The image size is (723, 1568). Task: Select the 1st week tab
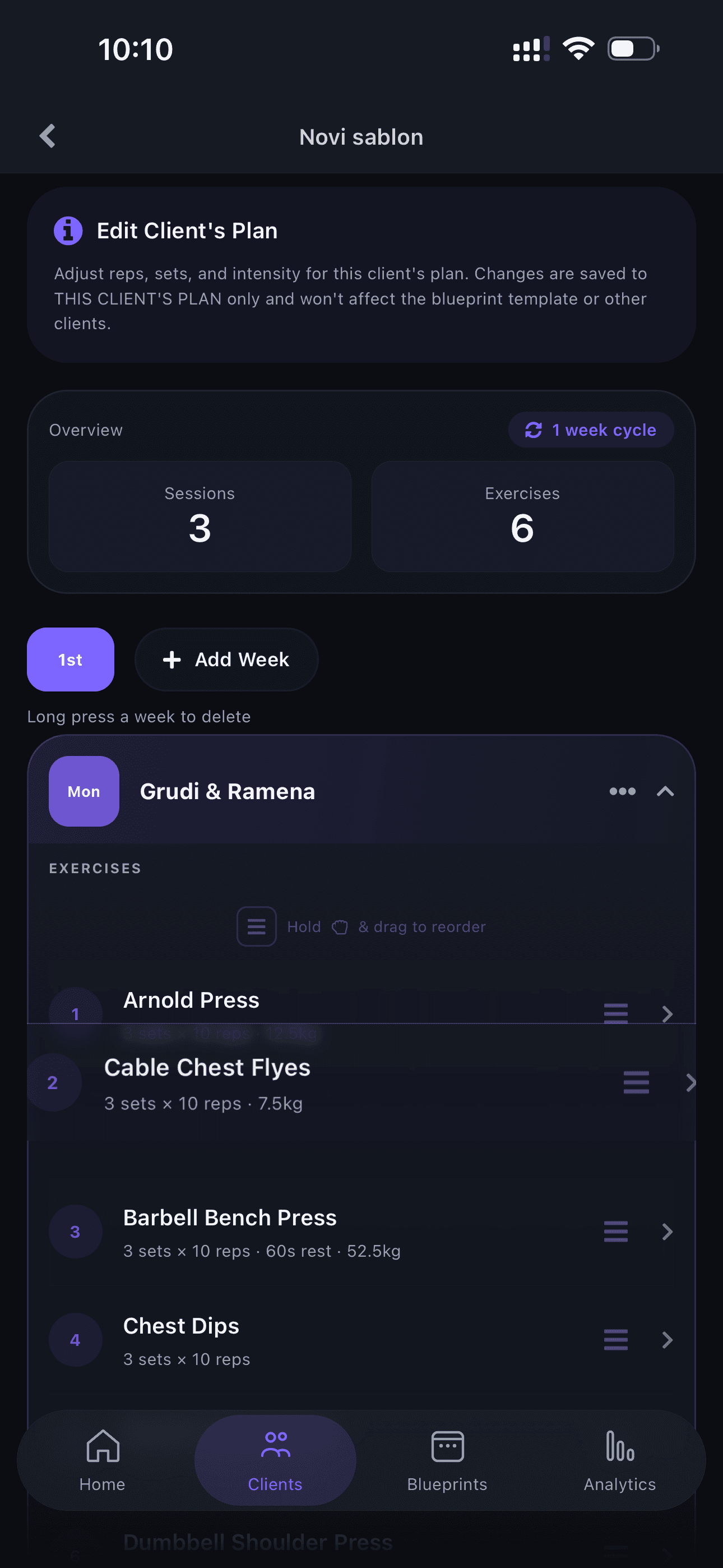point(71,659)
